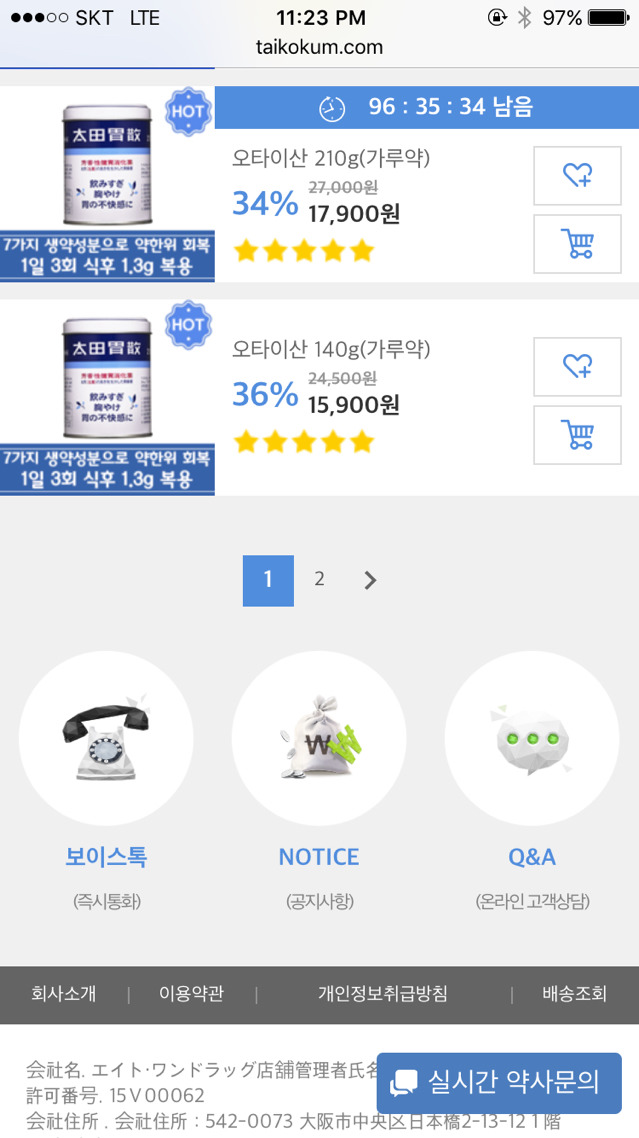The width and height of the screenshot is (639, 1138).
Task: Add 오타이산 210g to shopping cart
Action: coord(577,243)
